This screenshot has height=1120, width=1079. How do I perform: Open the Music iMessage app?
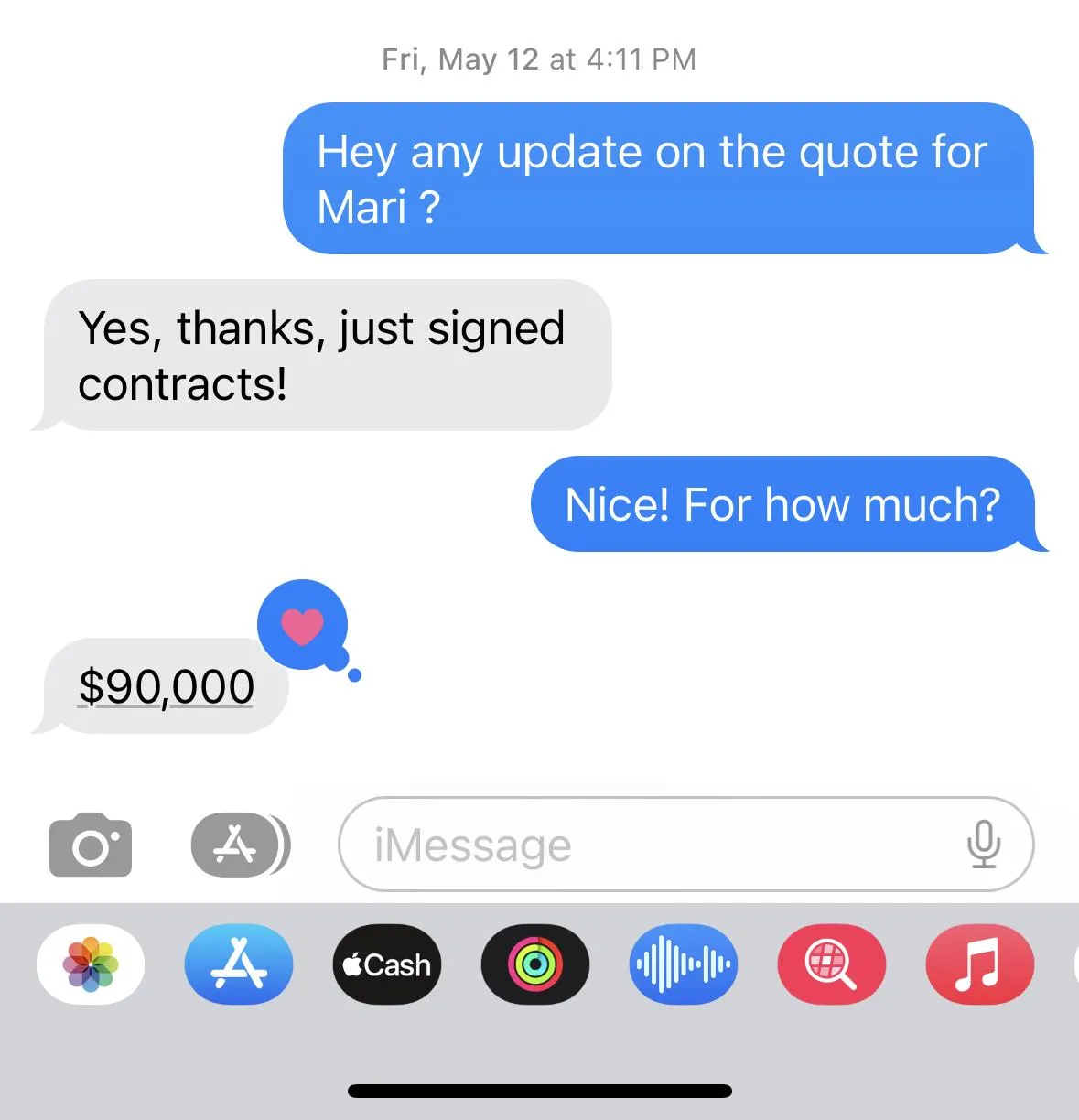pyautogui.click(x=980, y=964)
